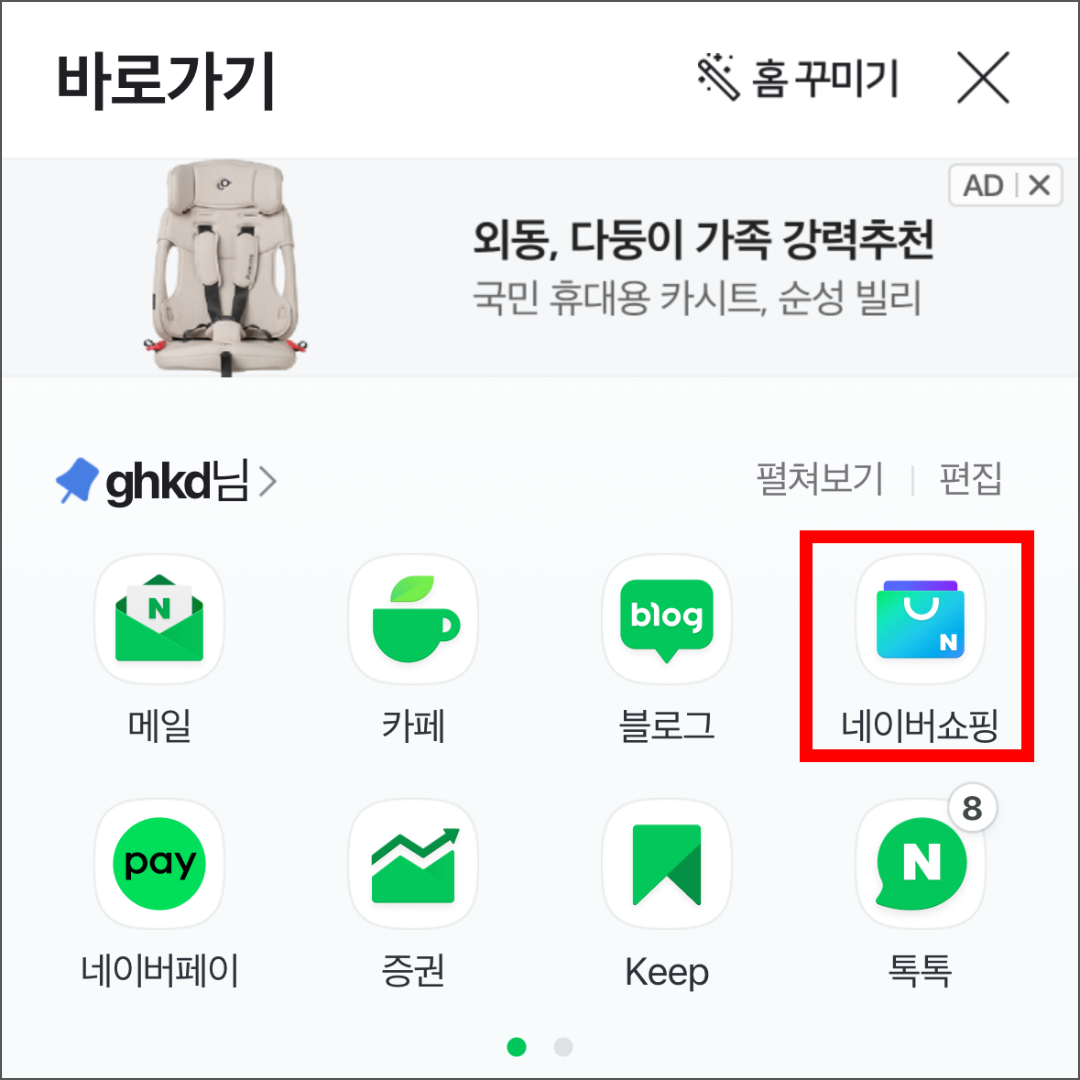
Task: Open the 카페 shortcut
Action: click(x=413, y=620)
